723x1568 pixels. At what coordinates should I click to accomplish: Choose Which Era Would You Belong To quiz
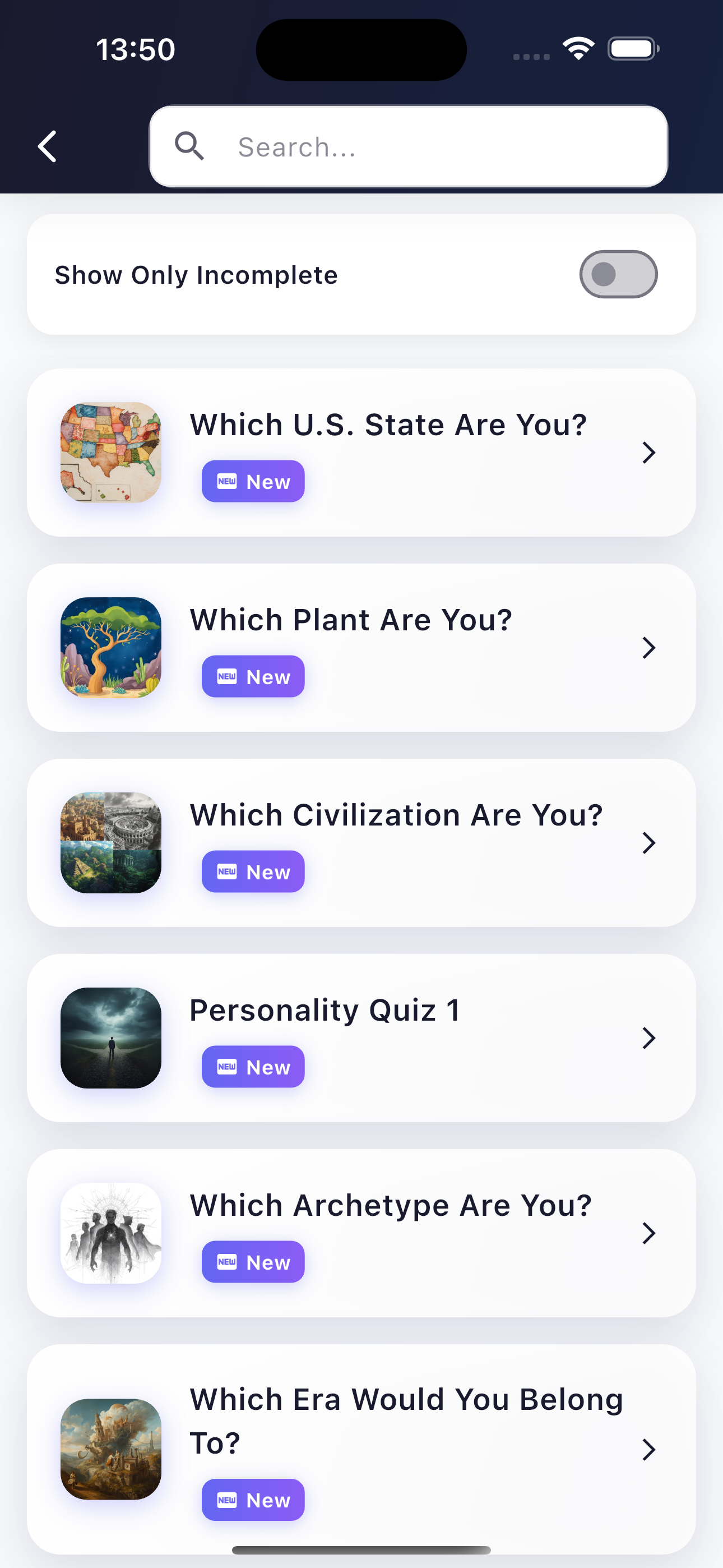click(x=361, y=1449)
